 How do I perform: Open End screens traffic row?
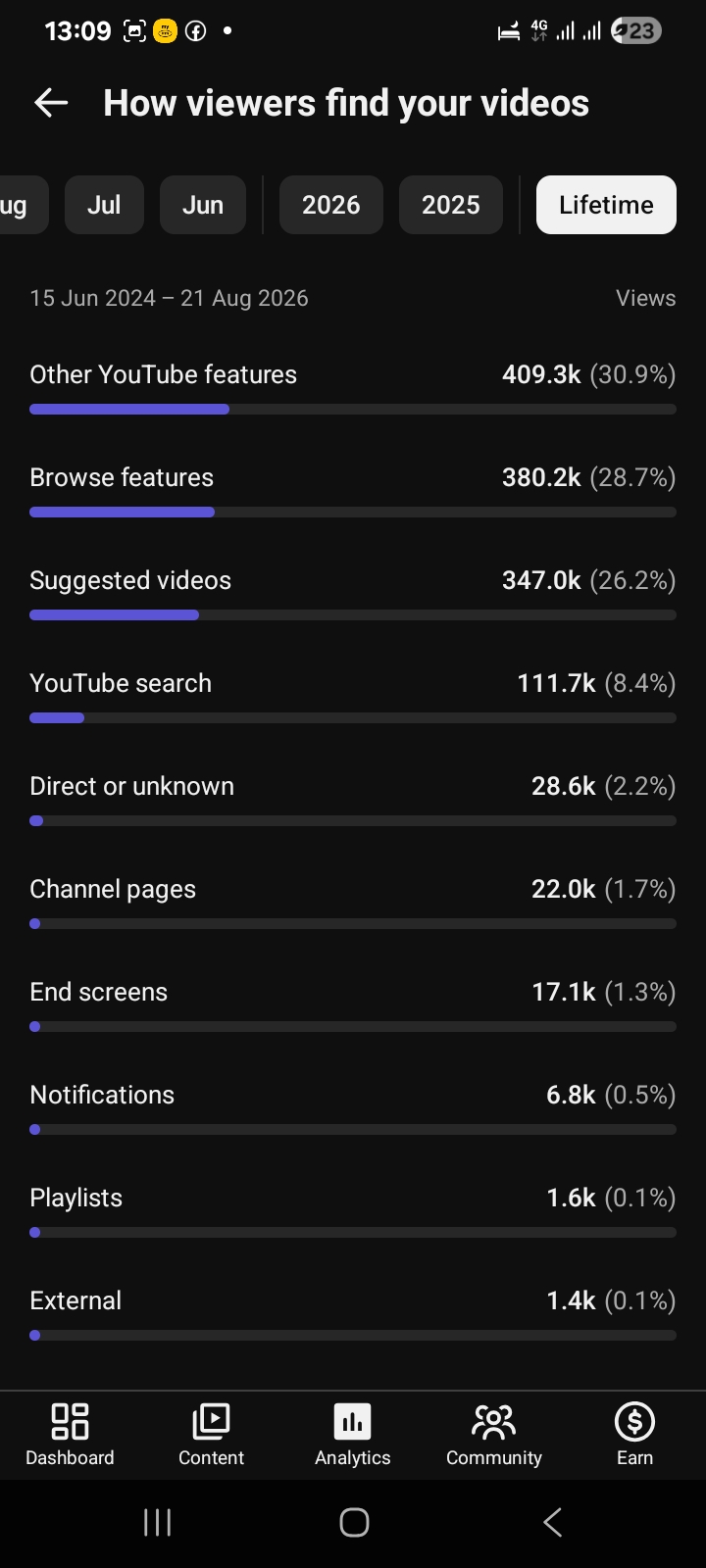pos(353,1004)
